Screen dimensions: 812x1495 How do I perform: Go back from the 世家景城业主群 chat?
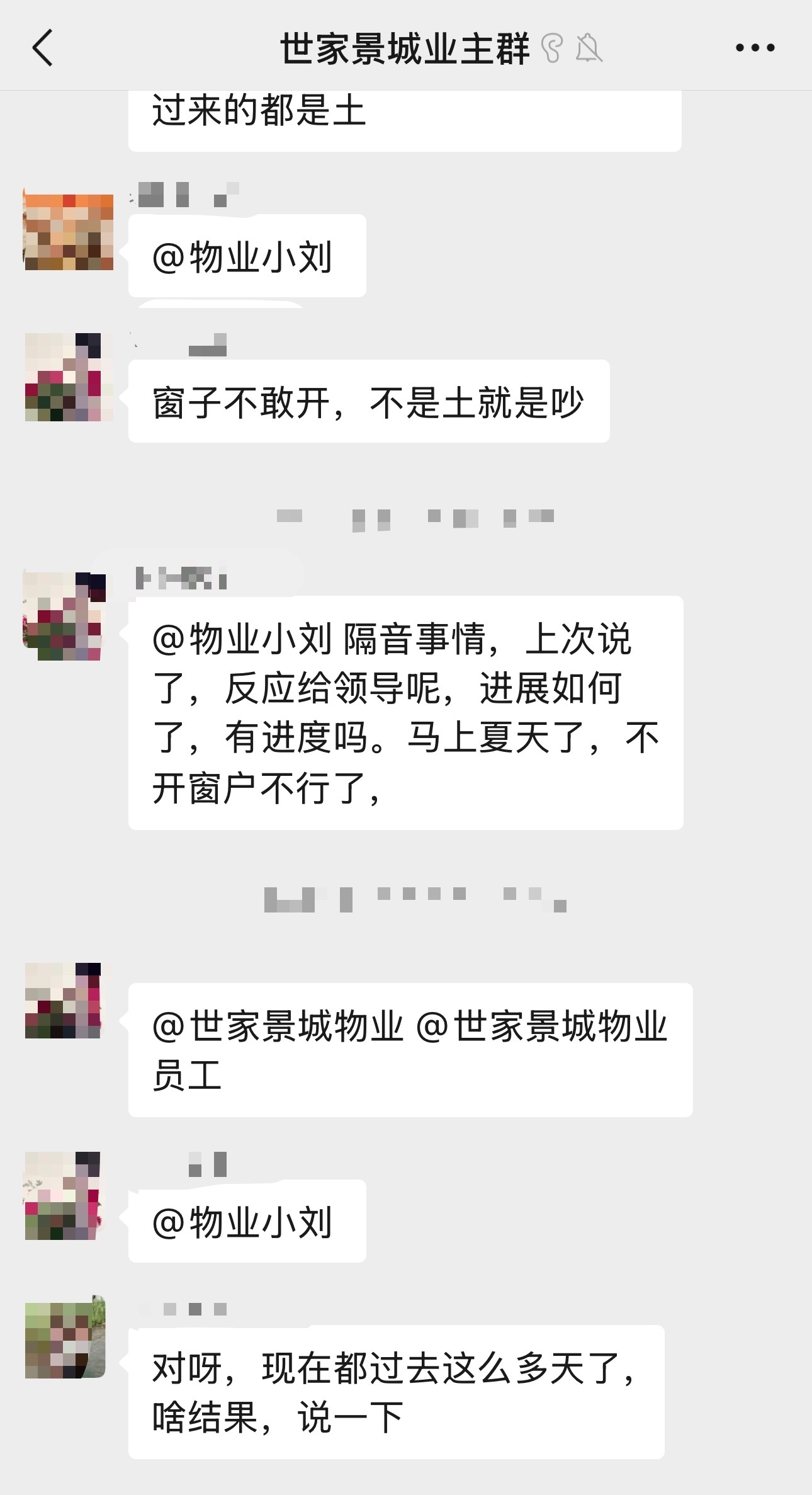tap(42, 48)
